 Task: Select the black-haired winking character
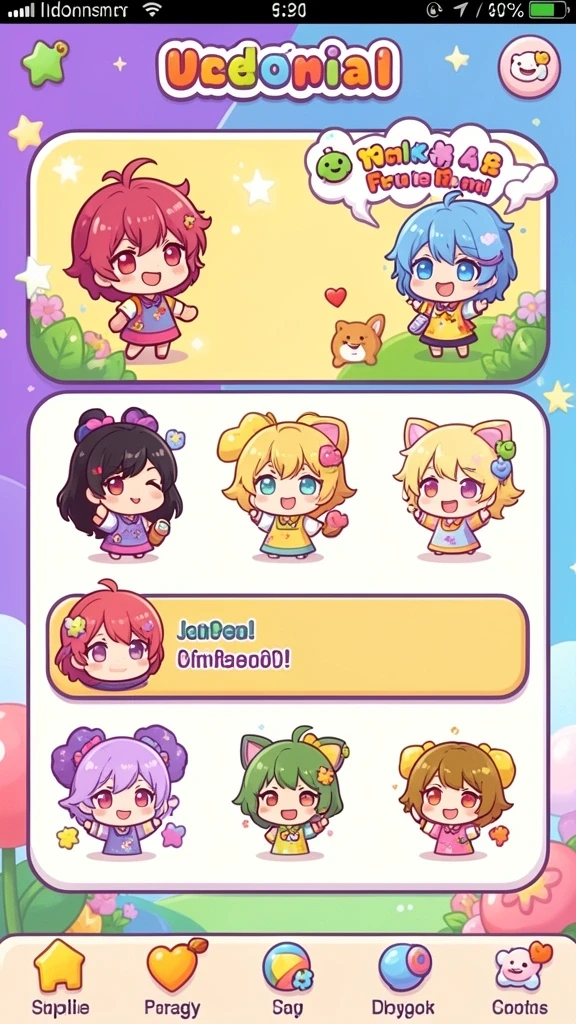click(121, 485)
